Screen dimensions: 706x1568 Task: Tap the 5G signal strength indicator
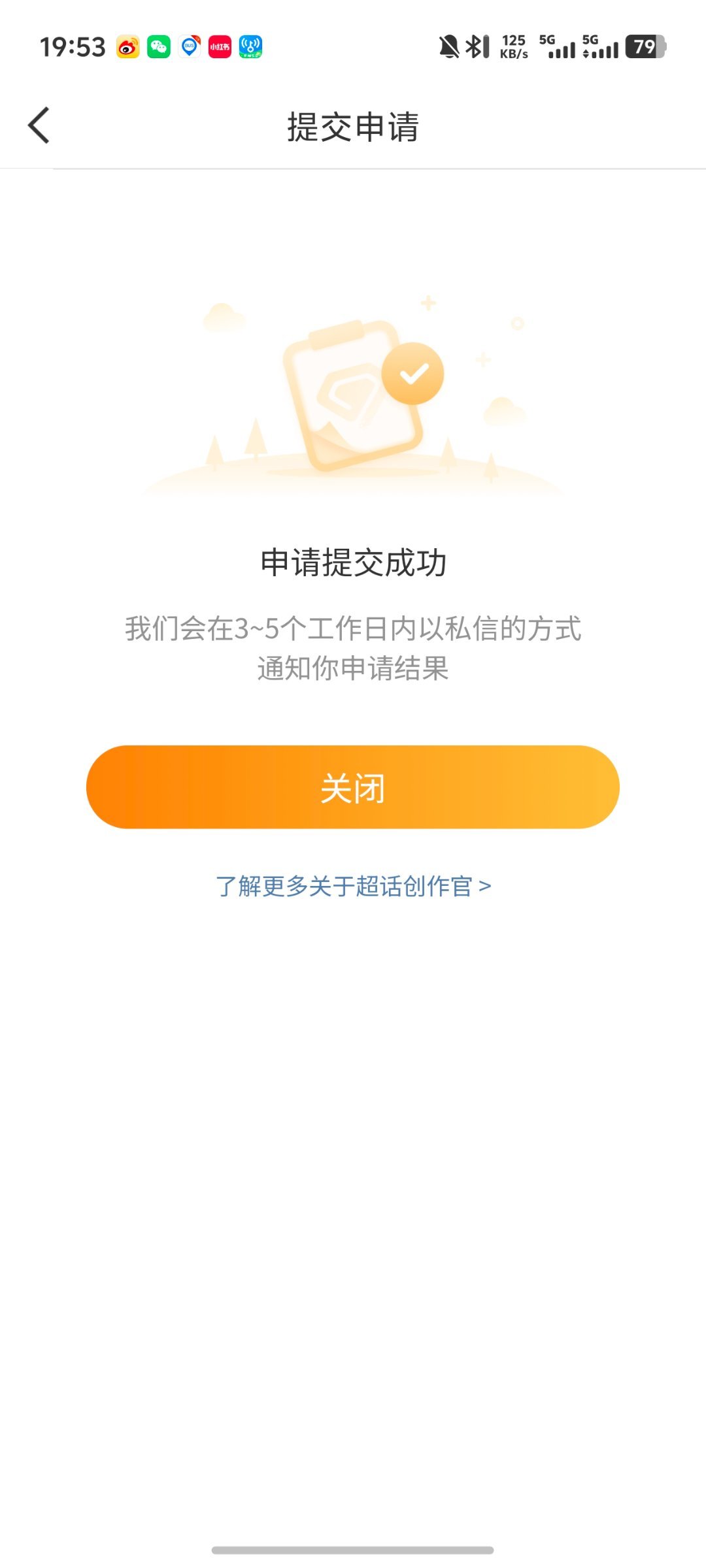[x=559, y=46]
